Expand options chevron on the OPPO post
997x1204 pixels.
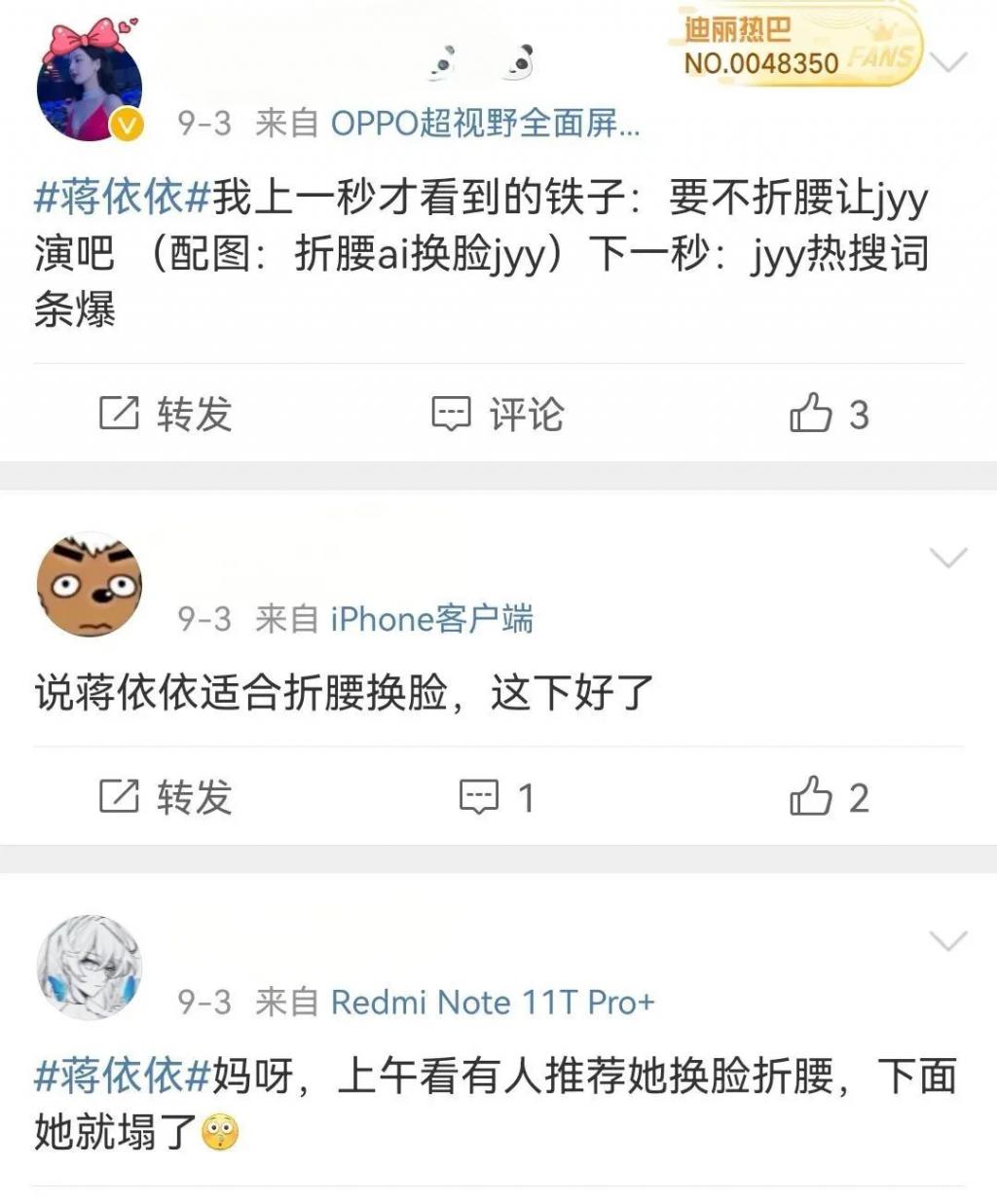coord(947,63)
